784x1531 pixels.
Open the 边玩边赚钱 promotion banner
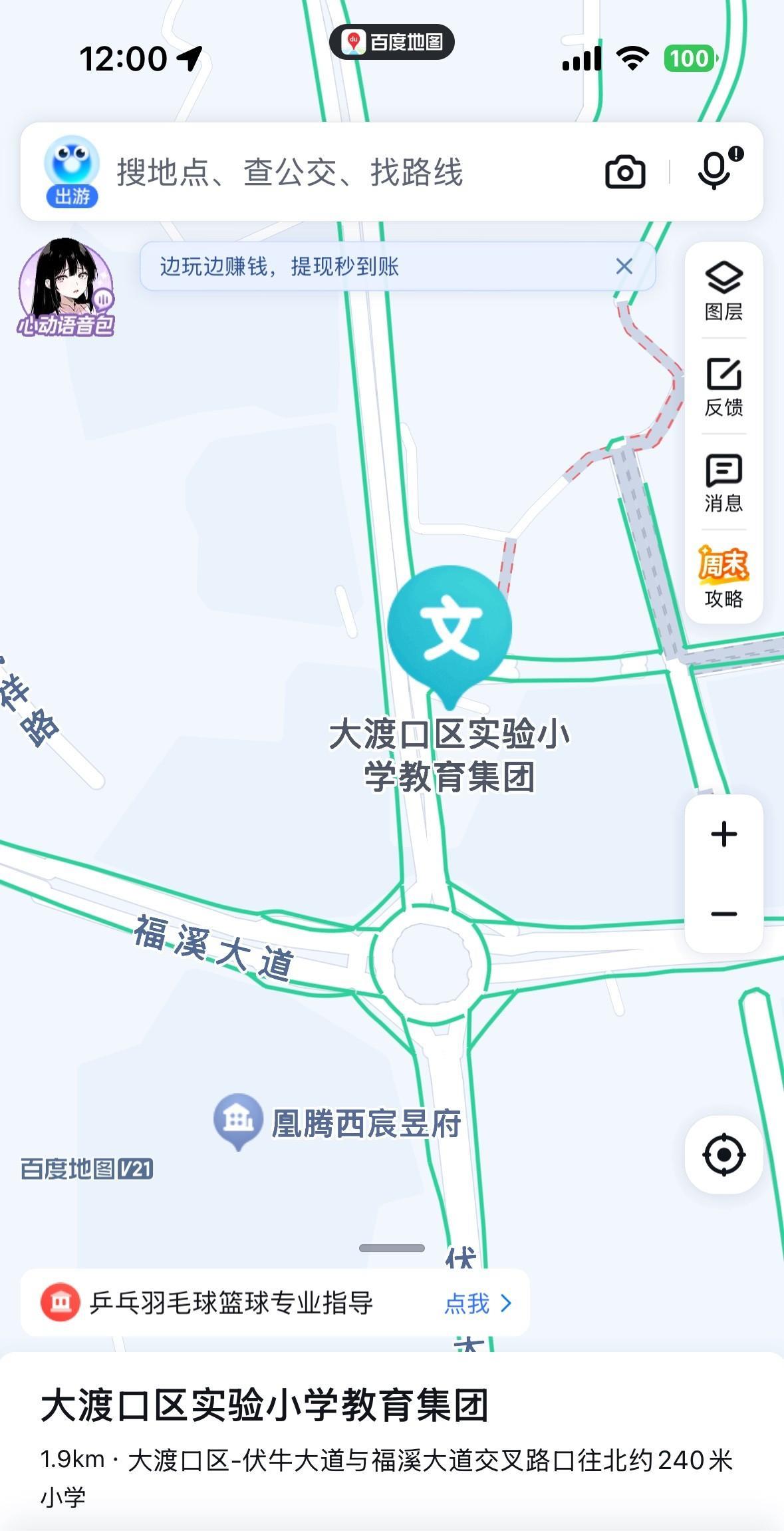click(372, 267)
